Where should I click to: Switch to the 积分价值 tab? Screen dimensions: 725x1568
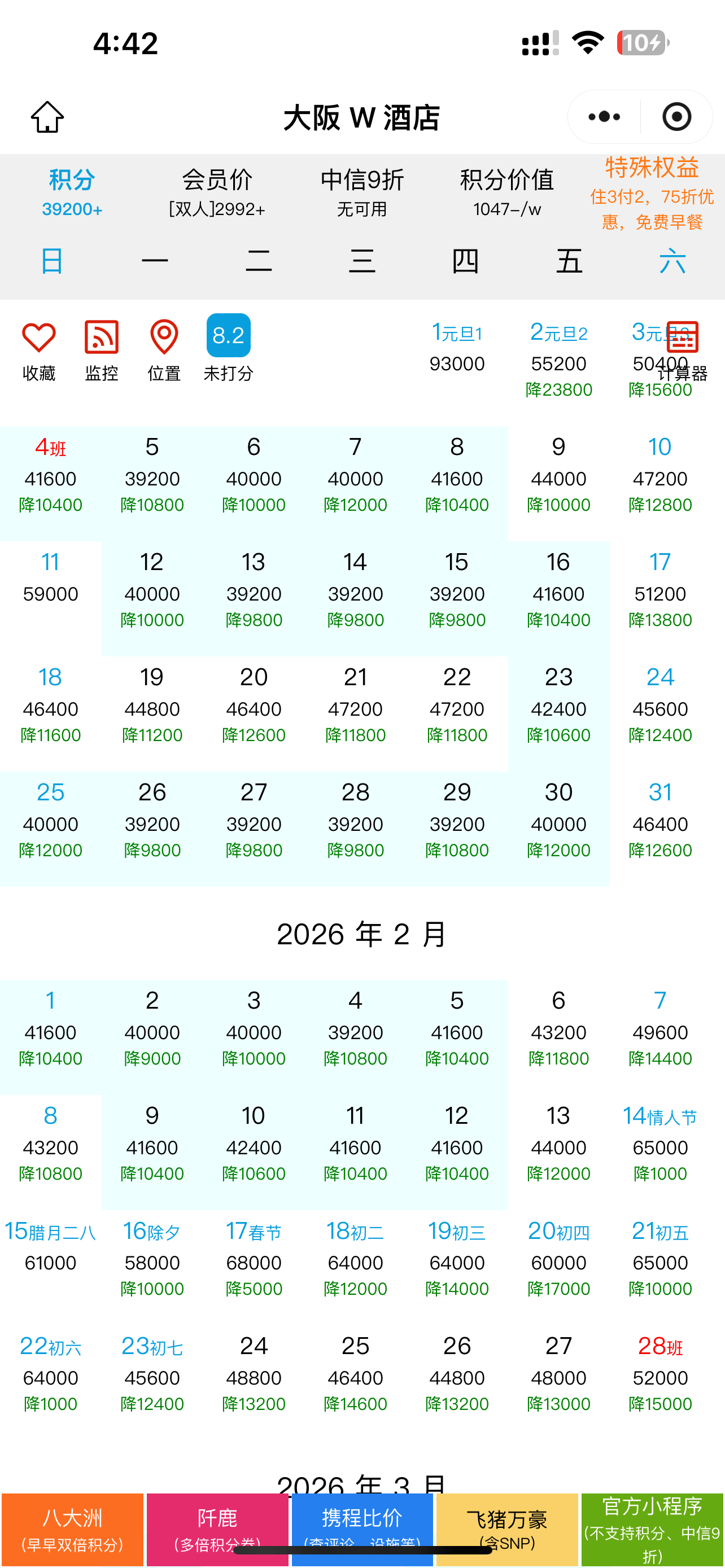(x=506, y=192)
